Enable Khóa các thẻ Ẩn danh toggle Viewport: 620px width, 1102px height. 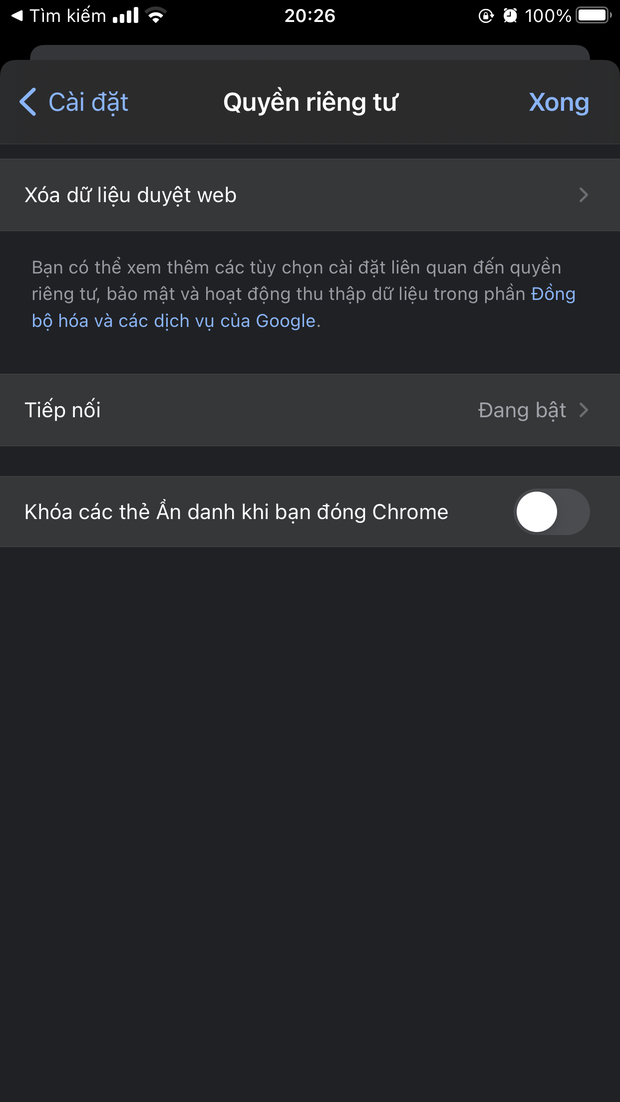tap(551, 512)
